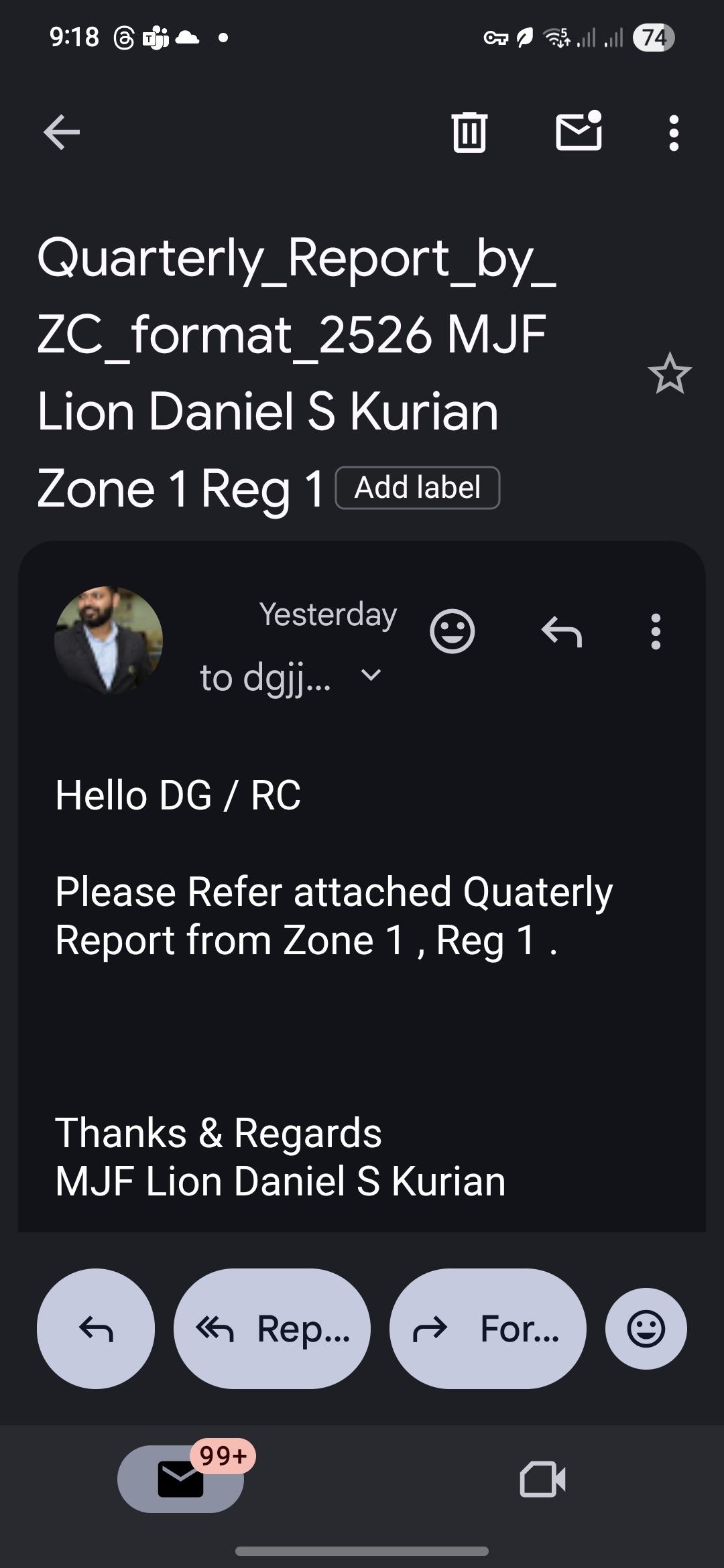The width and height of the screenshot is (724, 1568).
Task: Go back to the inbox with the back arrow
Action: coord(61,131)
